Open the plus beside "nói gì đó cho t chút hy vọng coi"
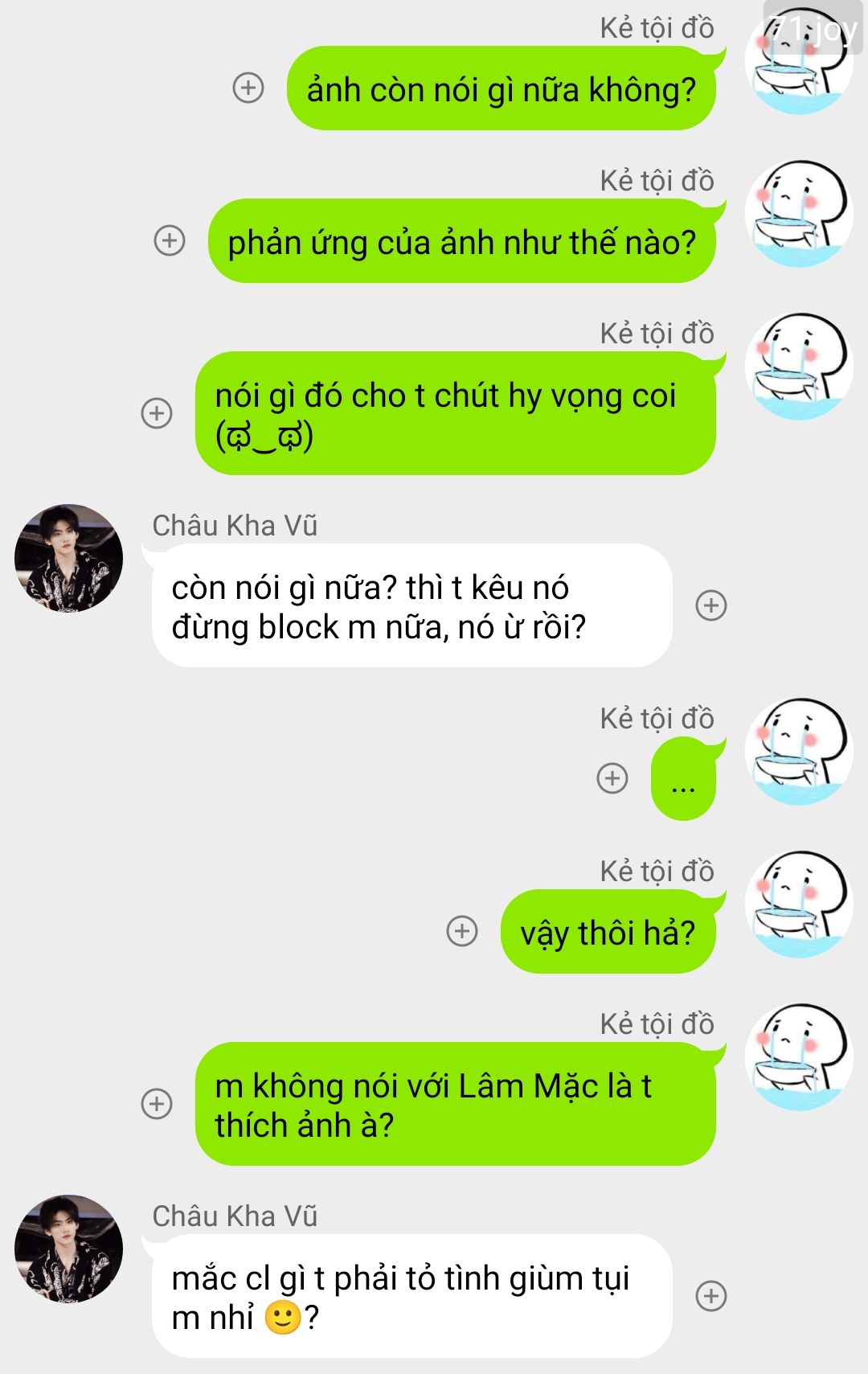868x1374 pixels. point(157,413)
